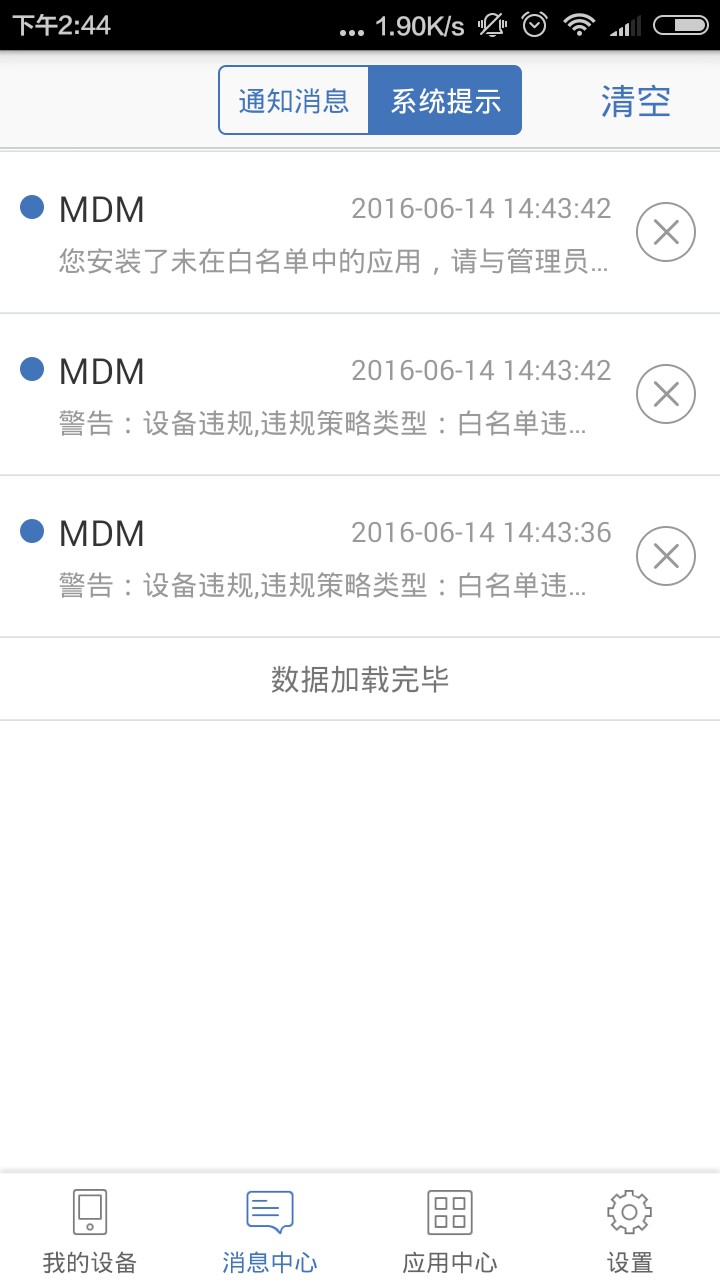Dismiss the MDM warning from 14:43:42
Image resolution: width=720 pixels, height=1280 pixels.
coord(666,394)
